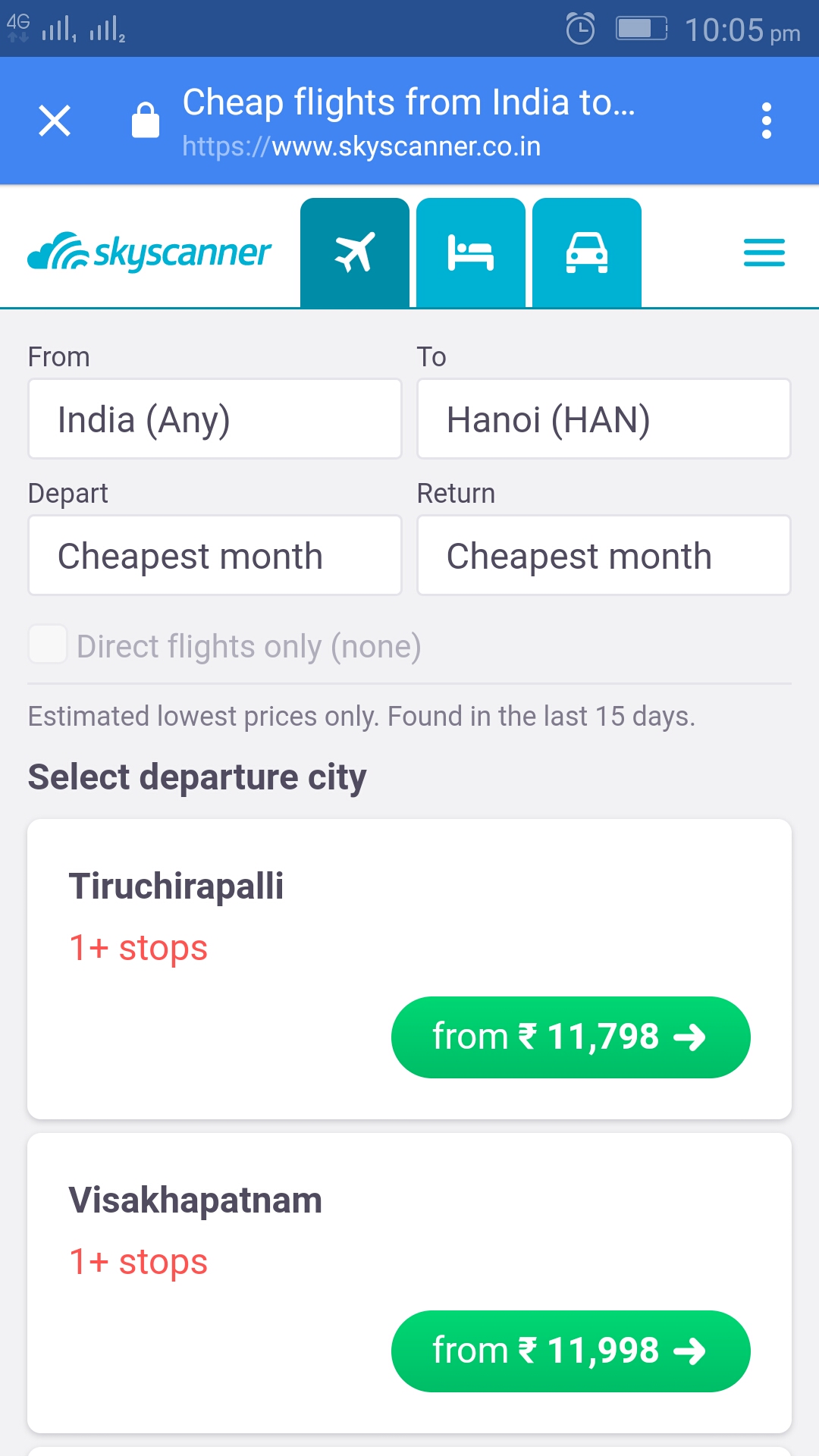Image resolution: width=819 pixels, height=1456 pixels.
Task: Open Skyscanner hamburger menu
Action: point(764,253)
